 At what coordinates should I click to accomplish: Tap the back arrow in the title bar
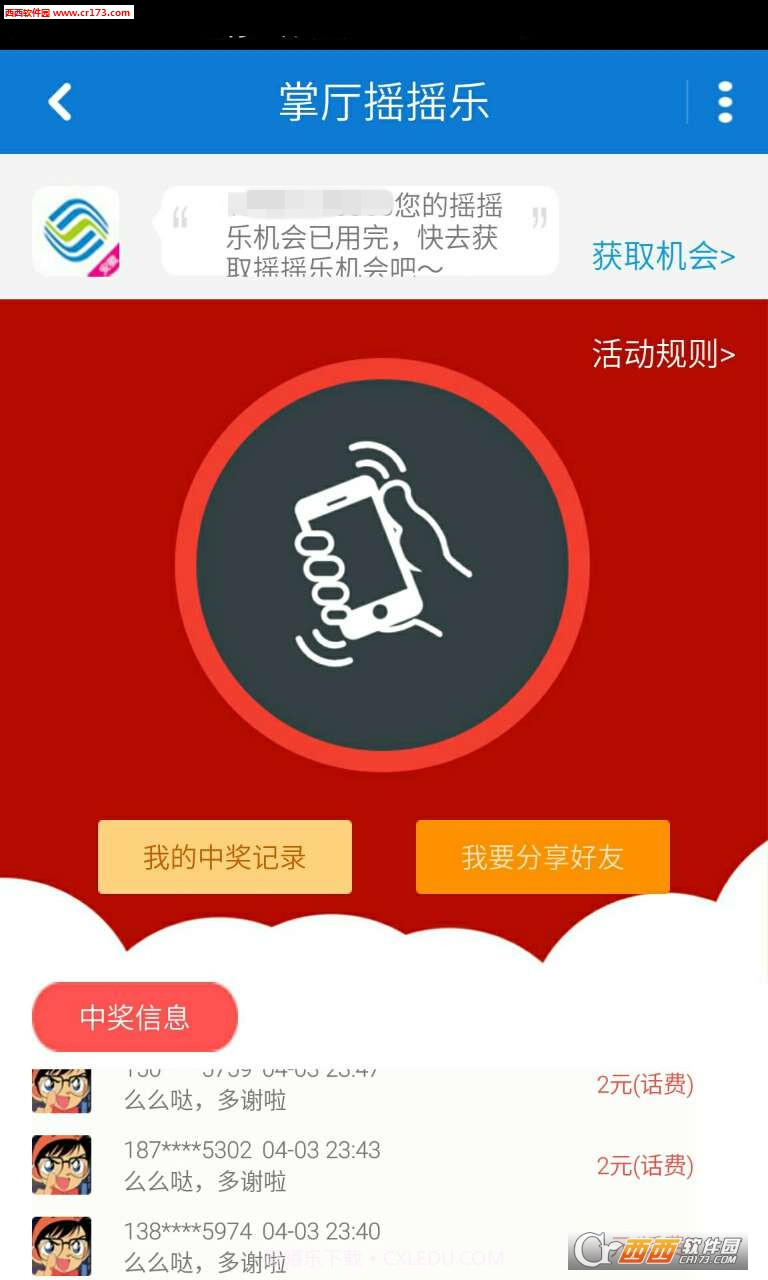tap(59, 102)
